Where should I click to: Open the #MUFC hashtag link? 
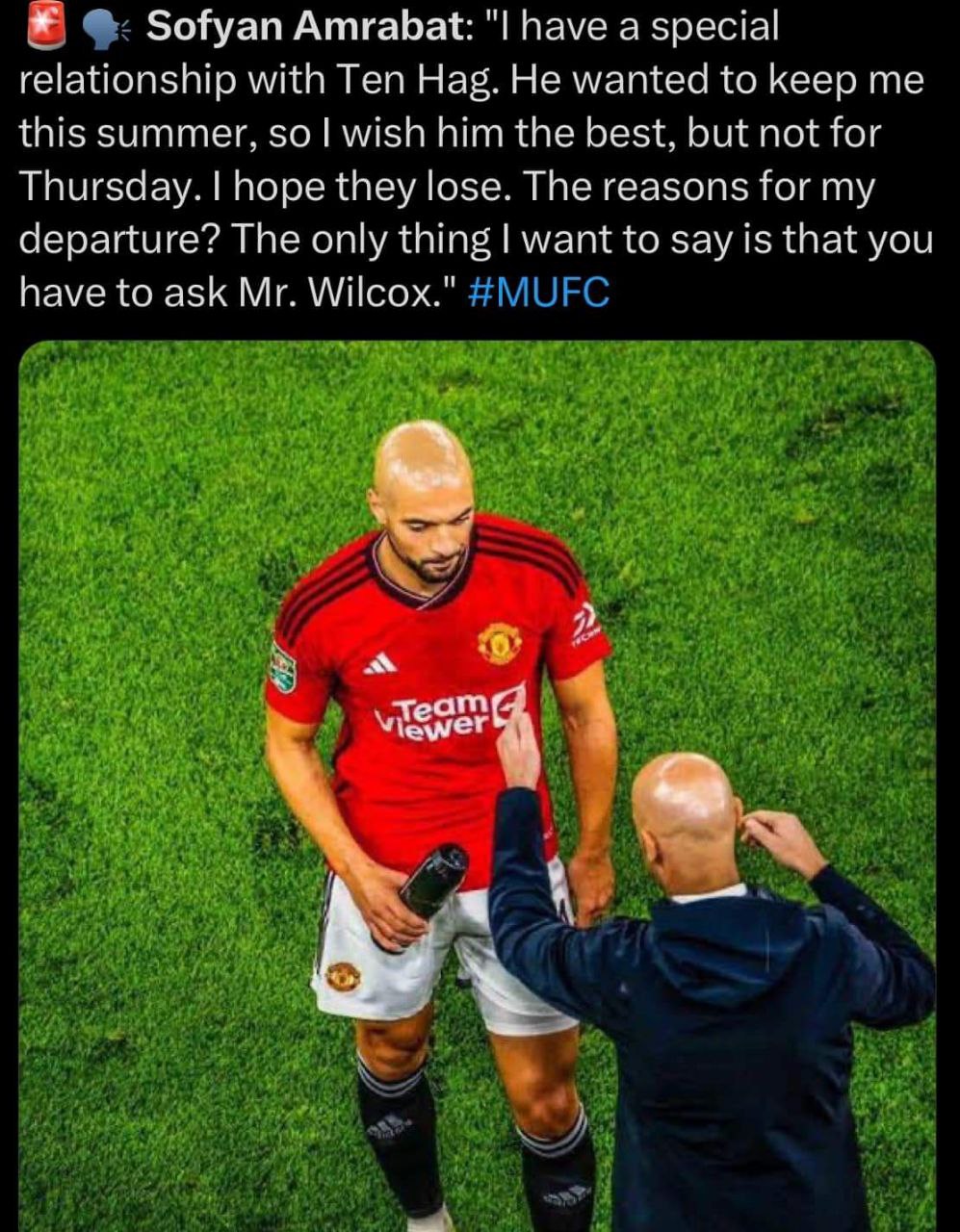click(x=538, y=294)
